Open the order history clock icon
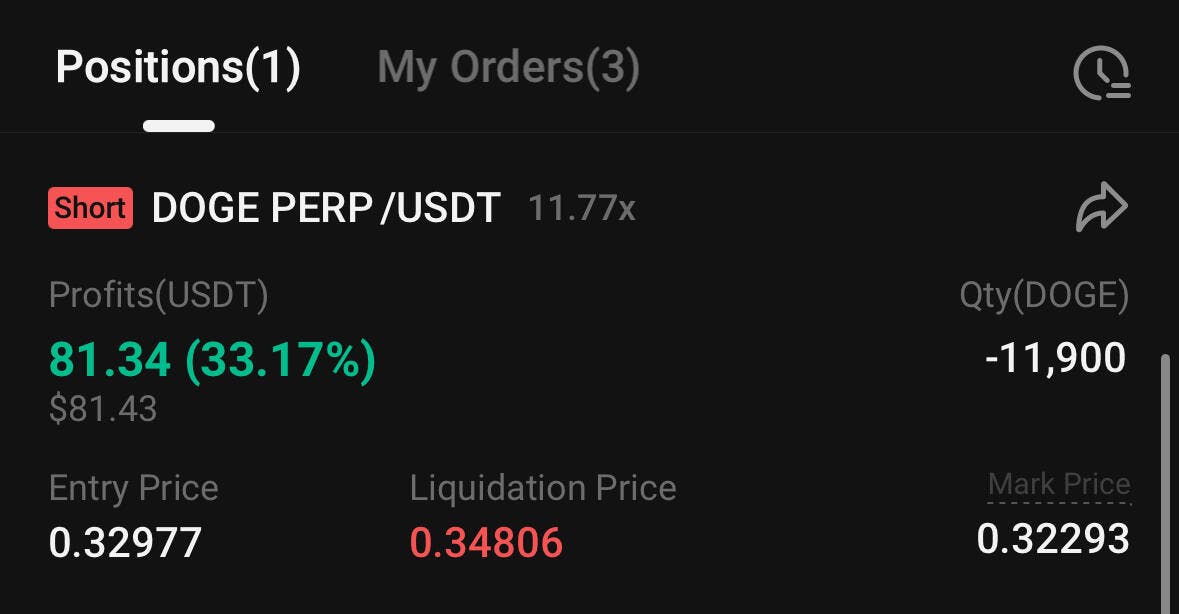The height and width of the screenshot is (614, 1179). tap(1101, 74)
